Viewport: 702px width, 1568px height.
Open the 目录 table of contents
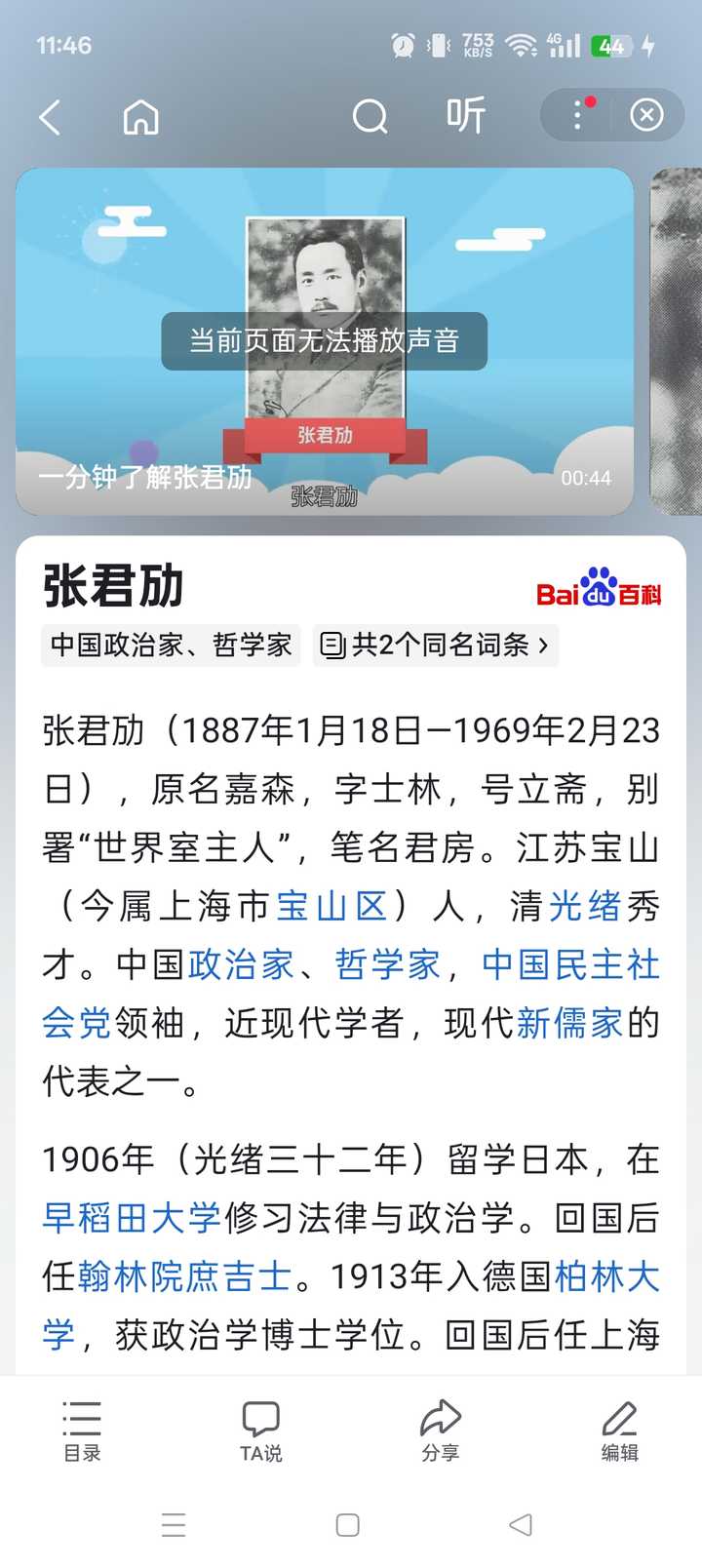coord(82,1431)
